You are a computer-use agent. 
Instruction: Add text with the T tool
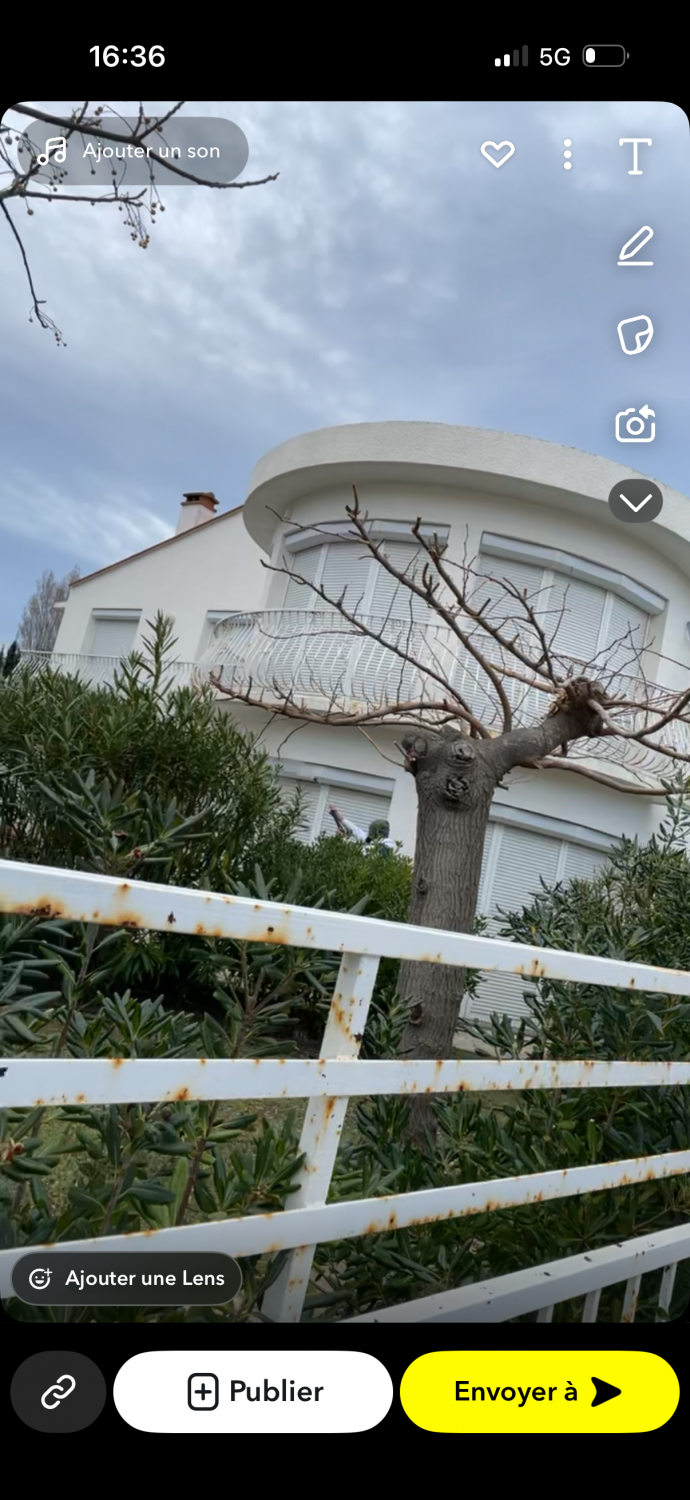(635, 156)
